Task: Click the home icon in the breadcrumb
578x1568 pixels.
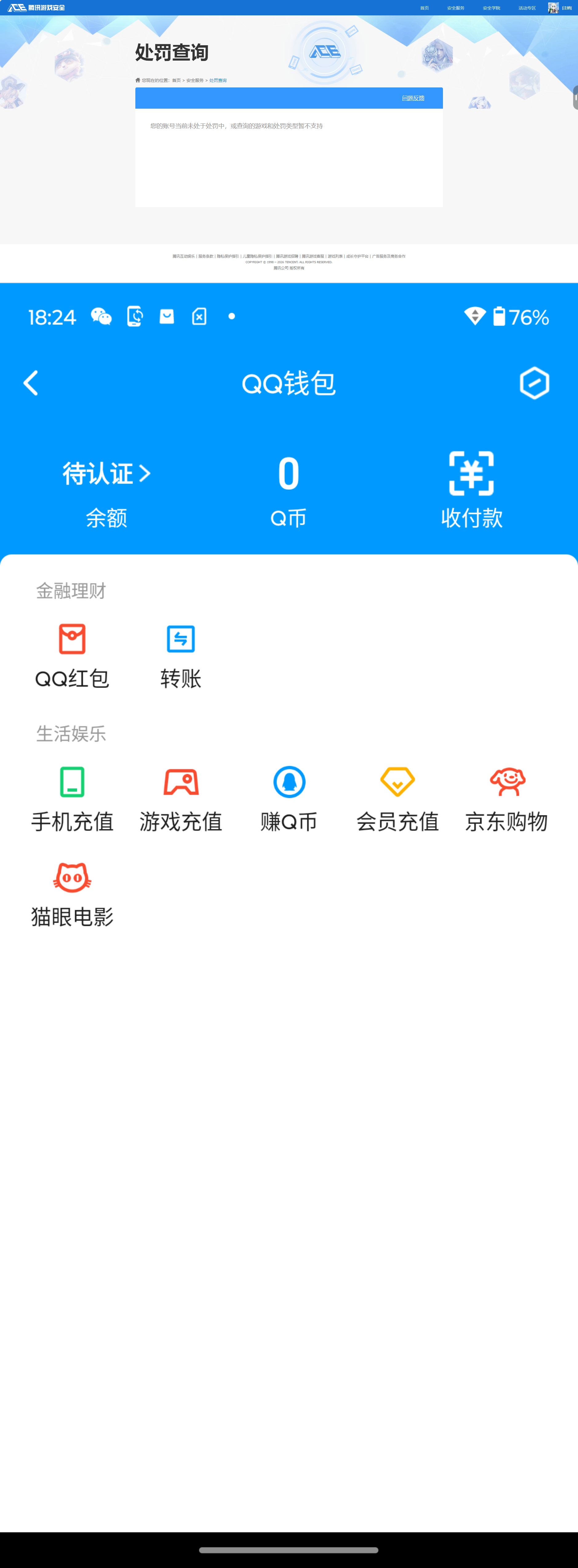Action: tap(137, 80)
